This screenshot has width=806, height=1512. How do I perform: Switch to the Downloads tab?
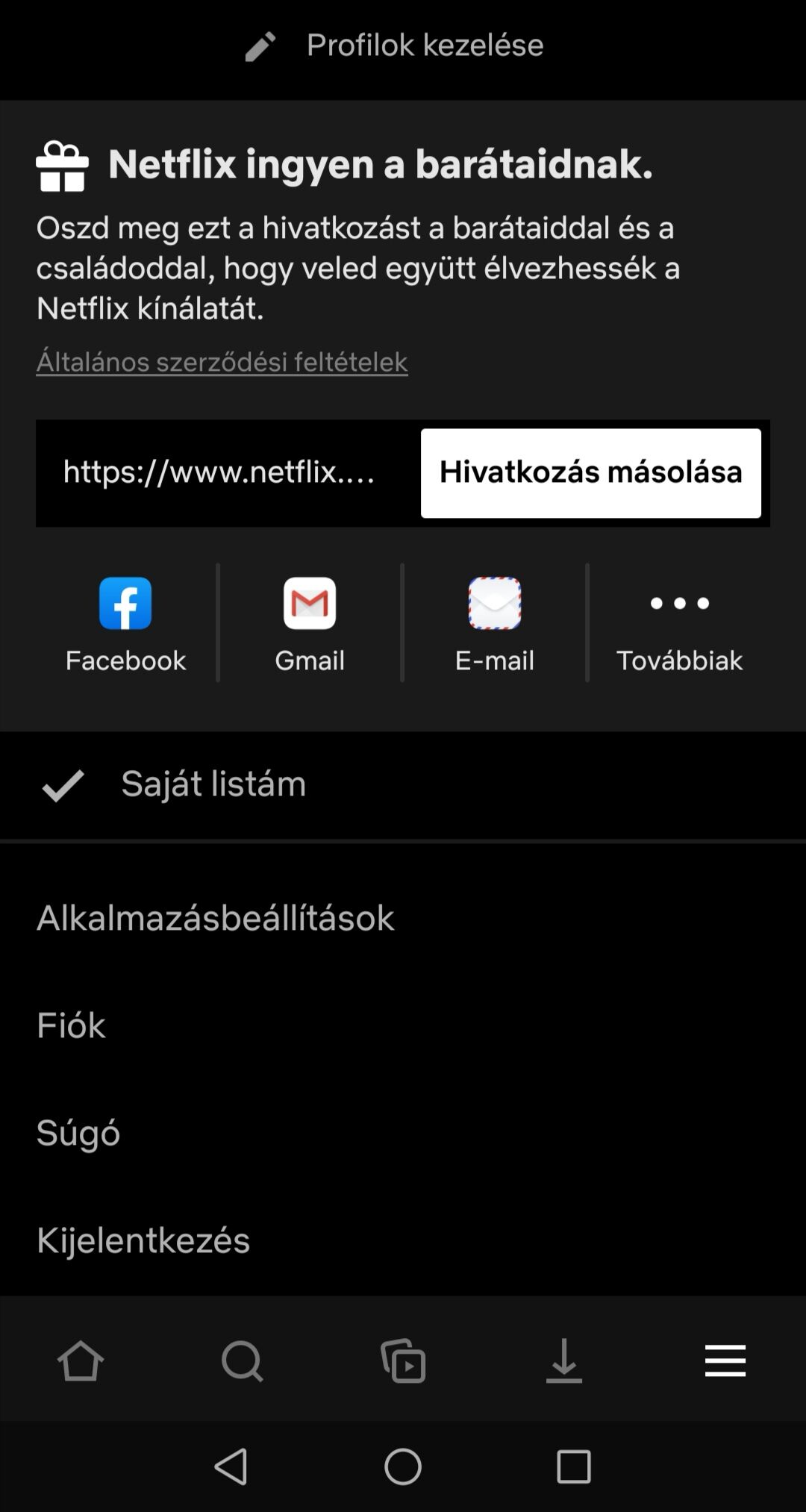point(564,1361)
